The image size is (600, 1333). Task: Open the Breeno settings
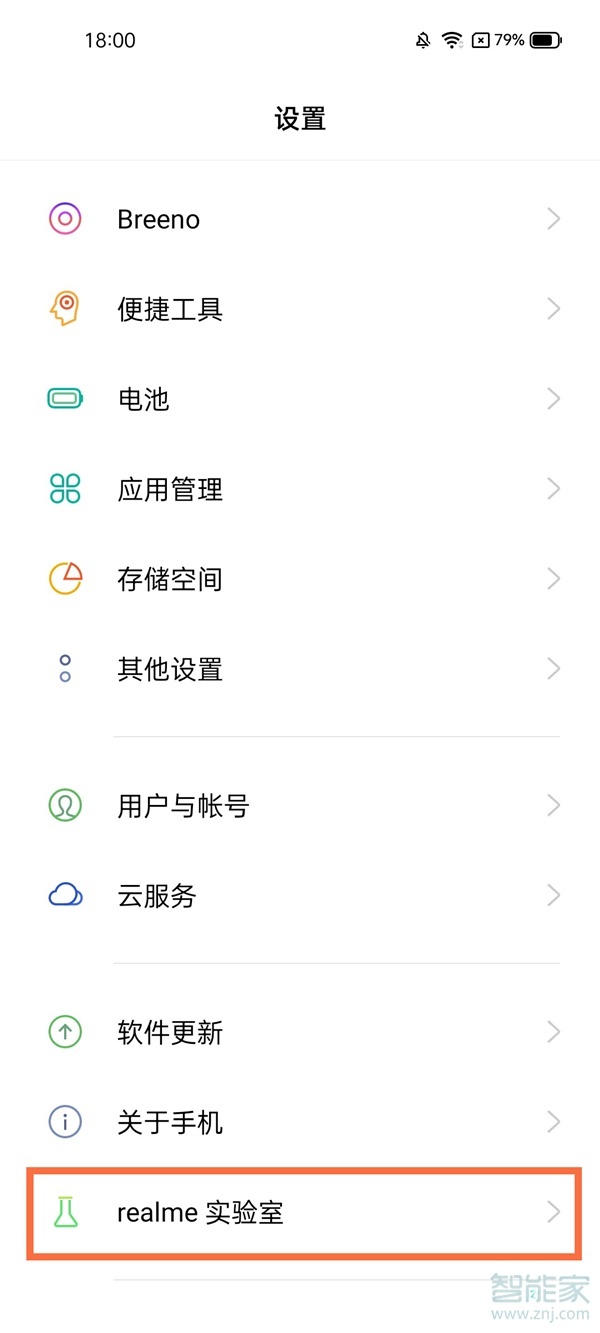tap(300, 219)
